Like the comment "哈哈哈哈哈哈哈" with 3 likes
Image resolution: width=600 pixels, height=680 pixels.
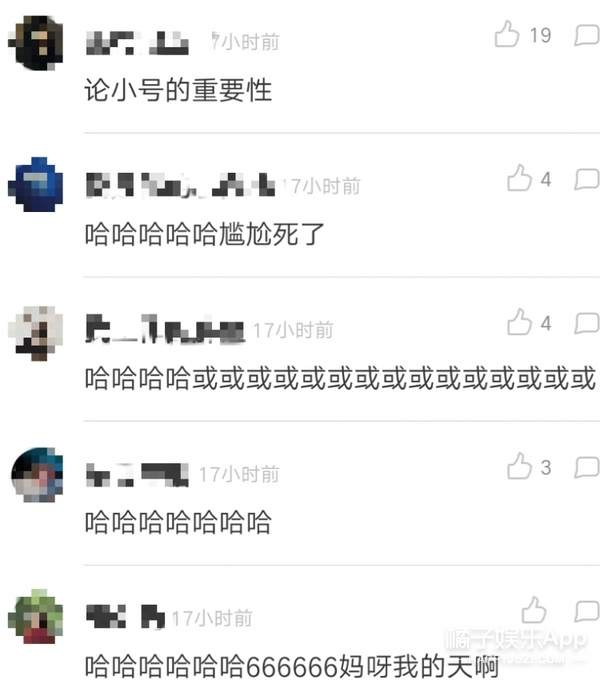click(519, 467)
